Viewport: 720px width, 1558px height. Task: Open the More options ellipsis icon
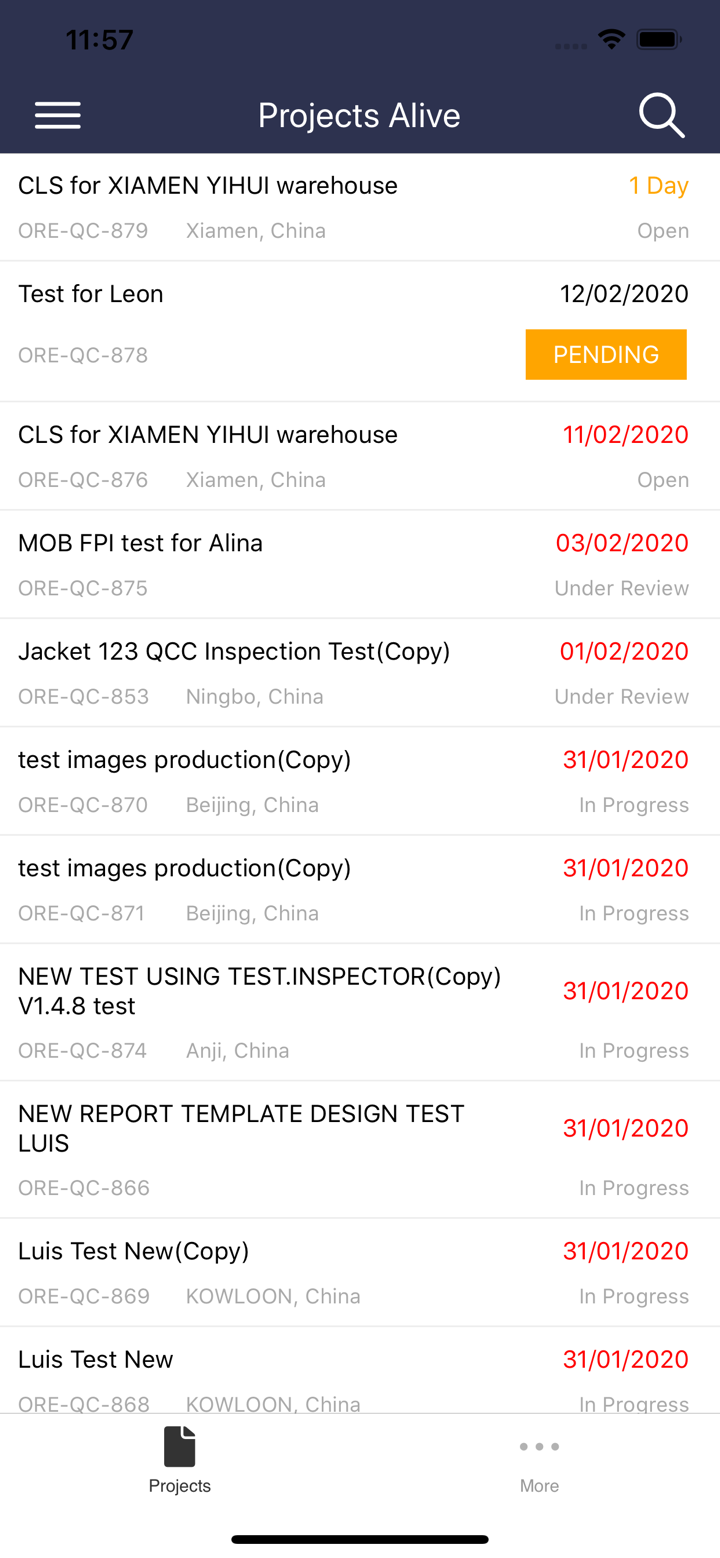(539, 1446)
